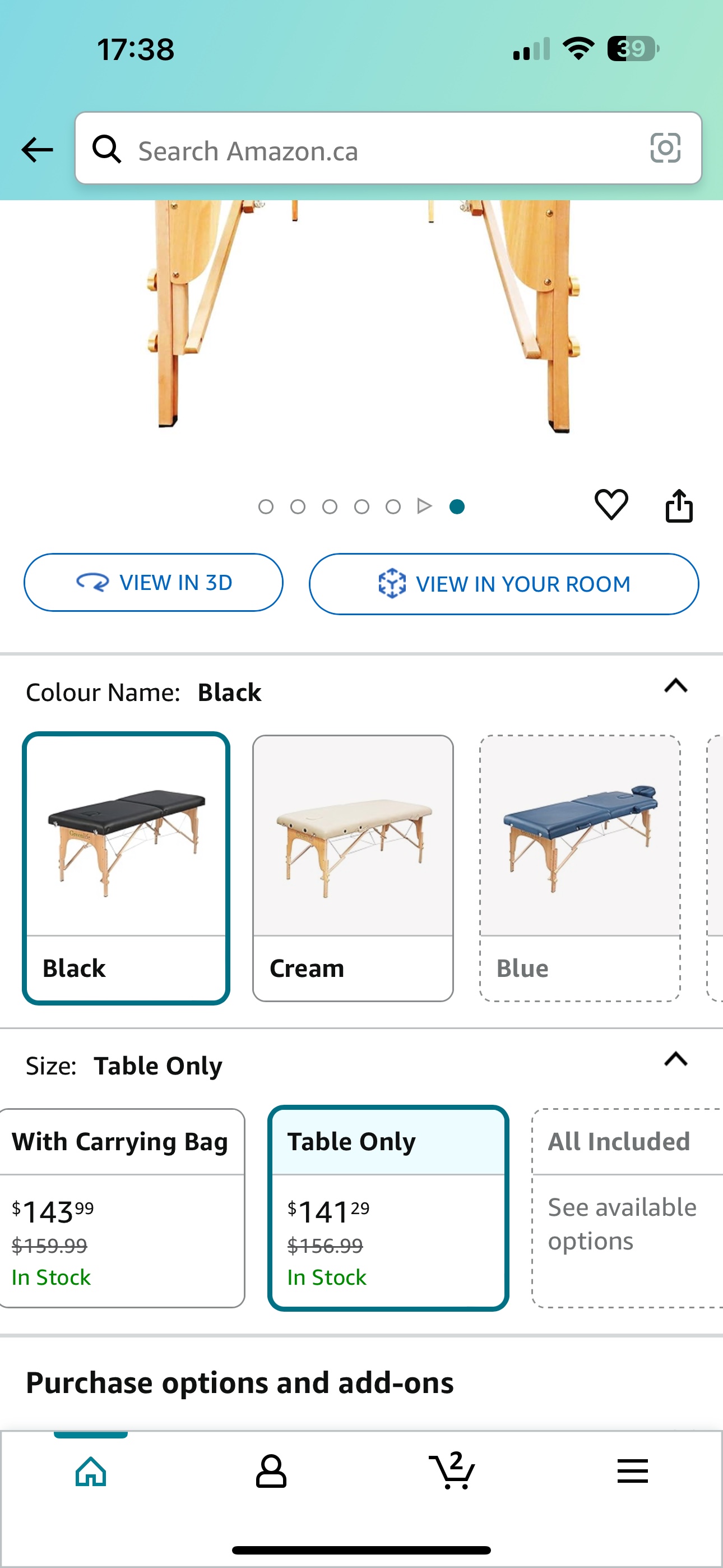
Task: Choose the All Included option
Action: coord(627,1207)
